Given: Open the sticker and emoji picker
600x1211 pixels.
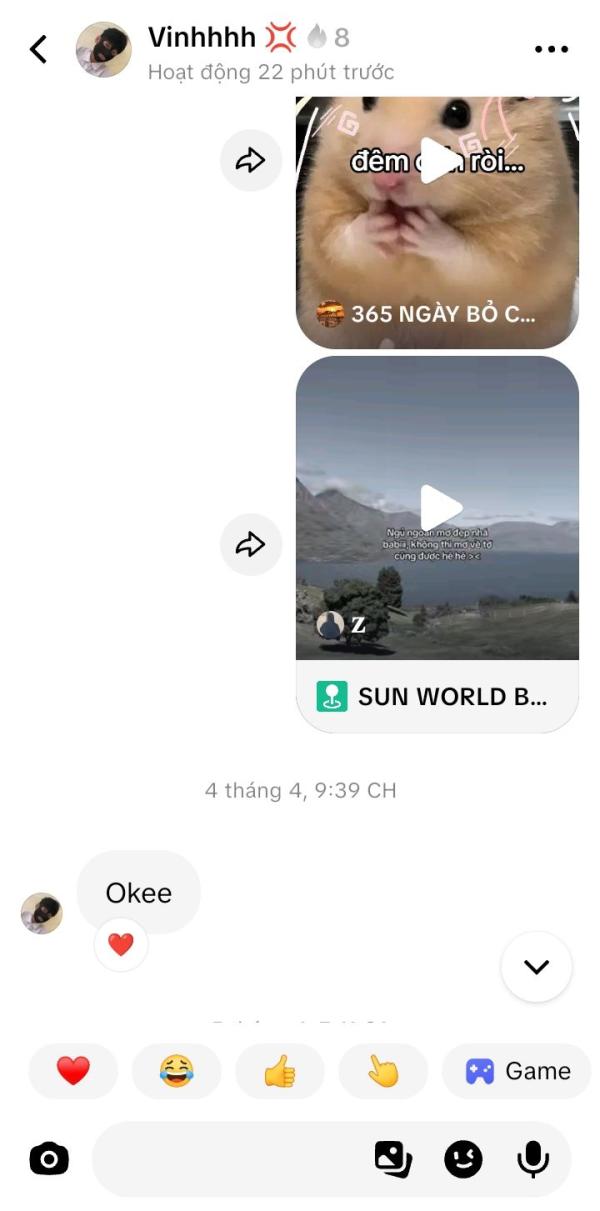Looking at the screenshot, I should (x=463, y=1159).
